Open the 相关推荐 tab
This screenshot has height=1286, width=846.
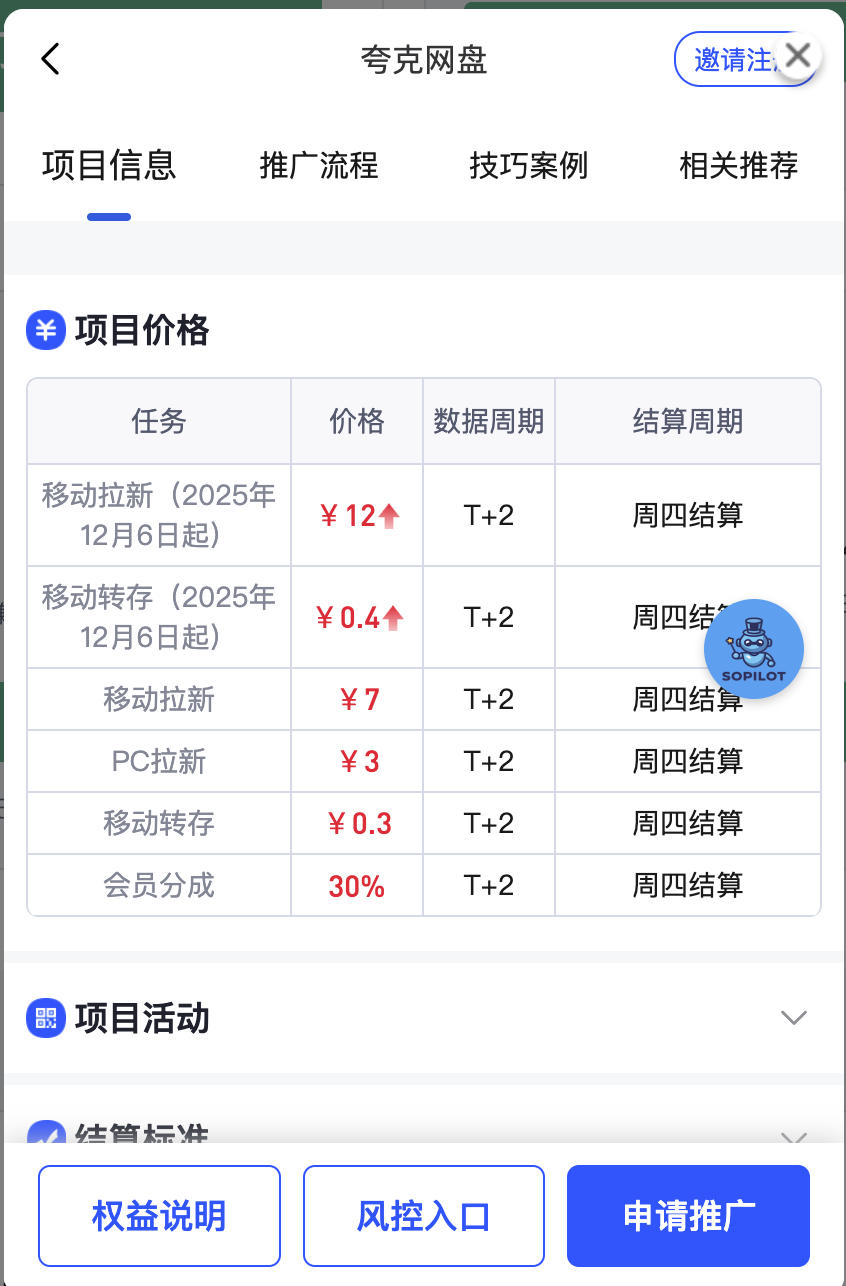pos(736,166)
